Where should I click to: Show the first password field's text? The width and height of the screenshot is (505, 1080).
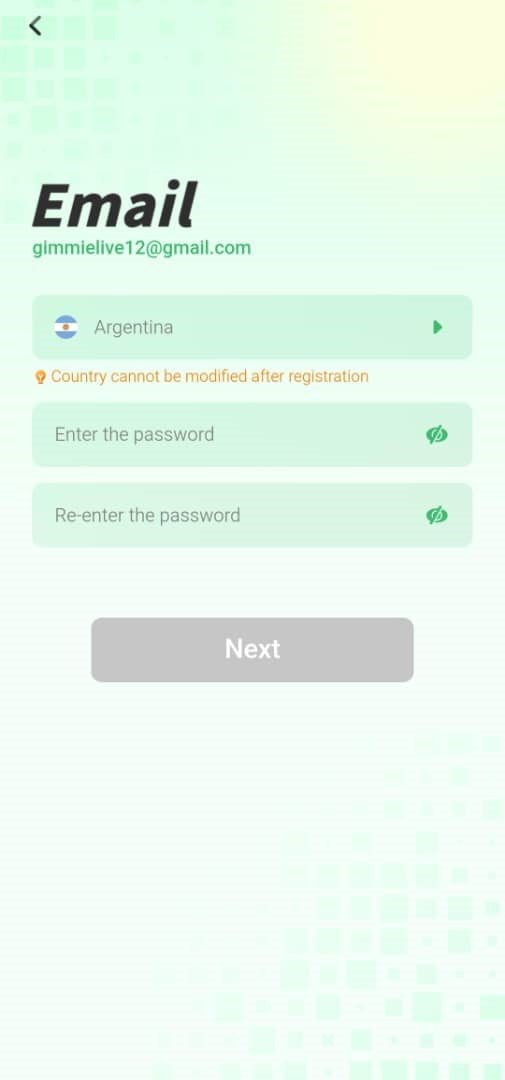coord(437,435)
